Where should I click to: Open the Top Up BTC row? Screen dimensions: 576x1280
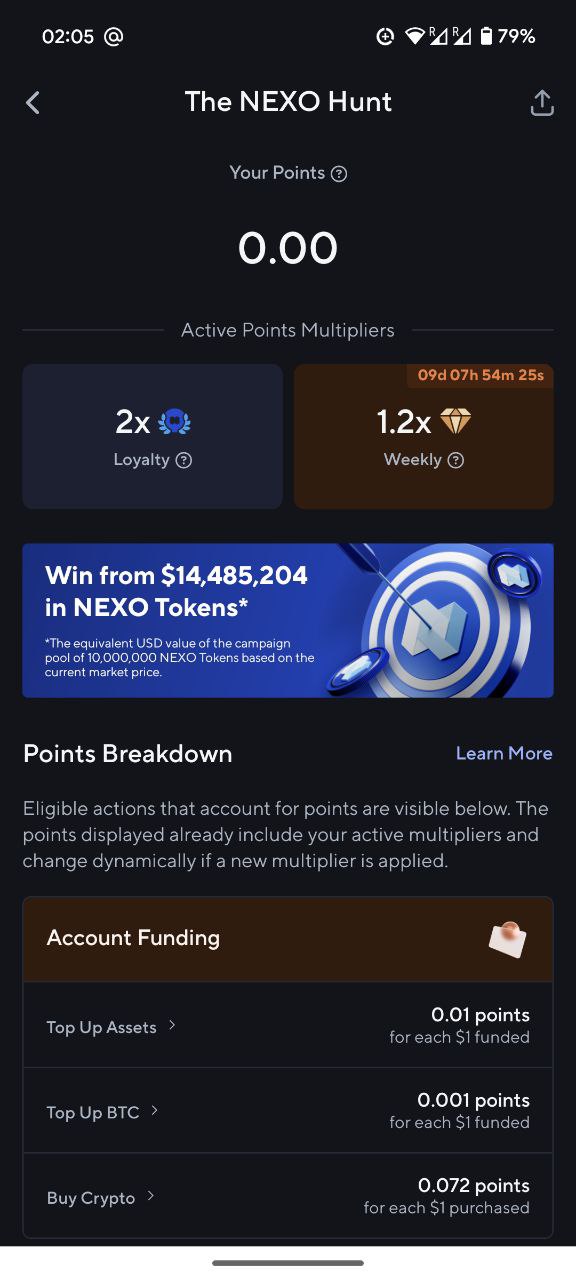[288, 1111]
